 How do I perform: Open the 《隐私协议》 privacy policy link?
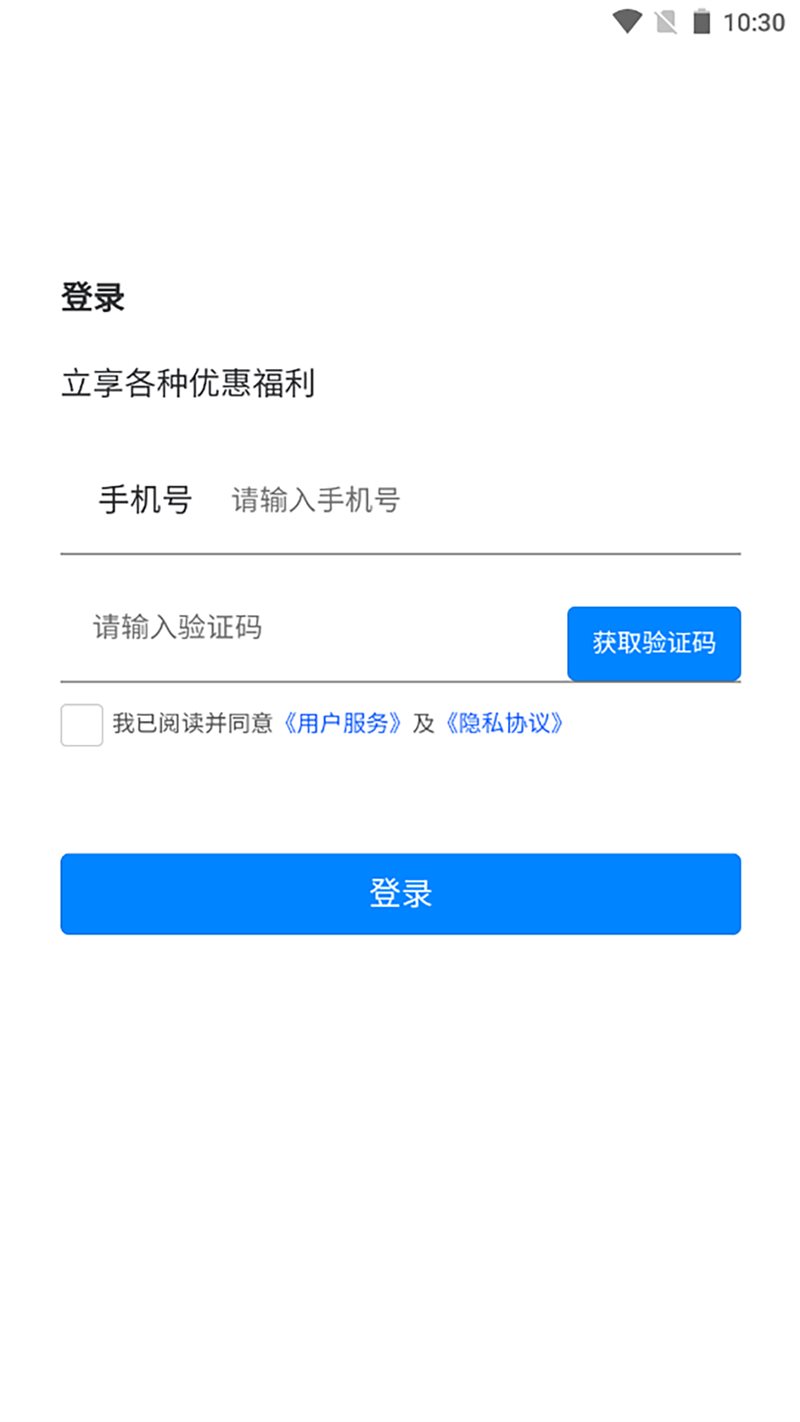tap(505, 723)
